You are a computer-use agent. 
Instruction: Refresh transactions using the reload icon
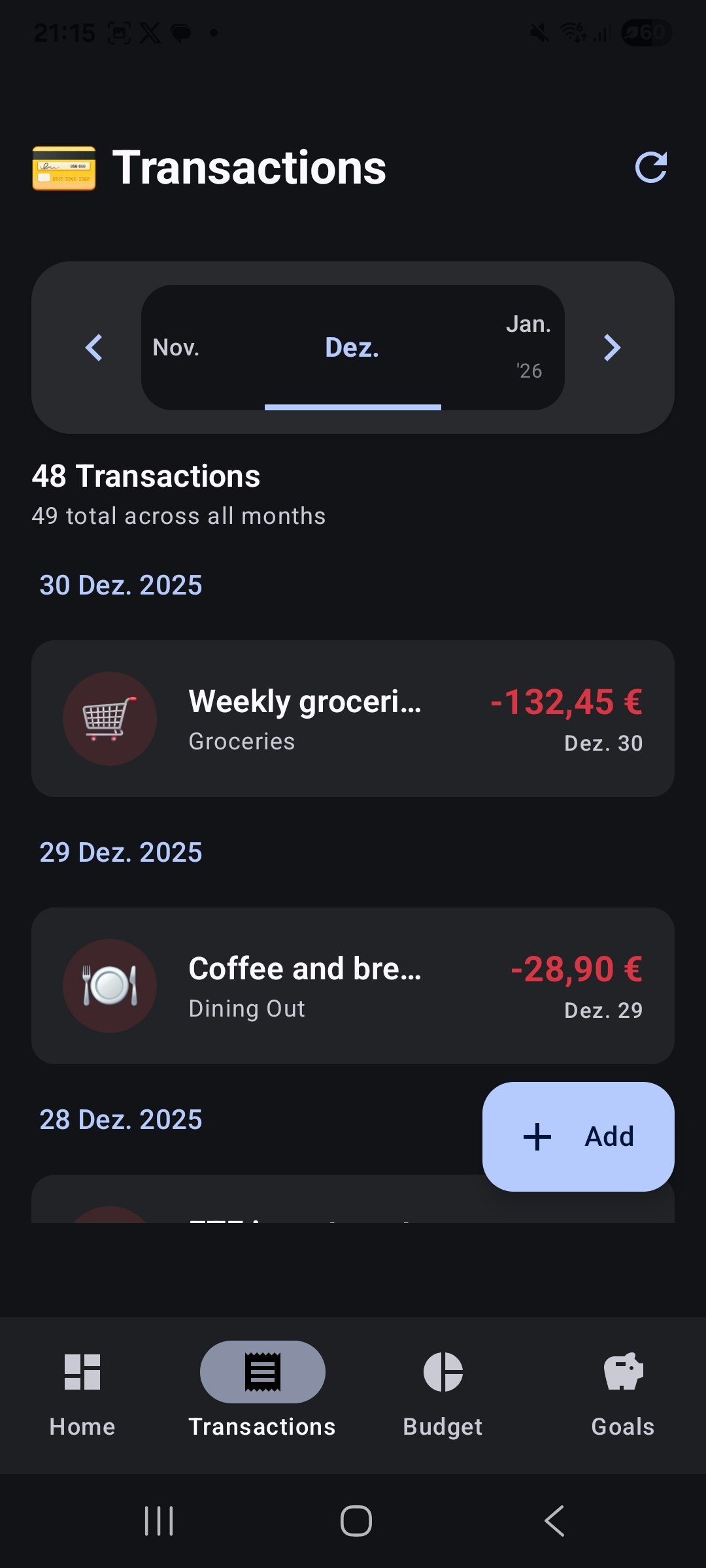(x=651, y=169)
